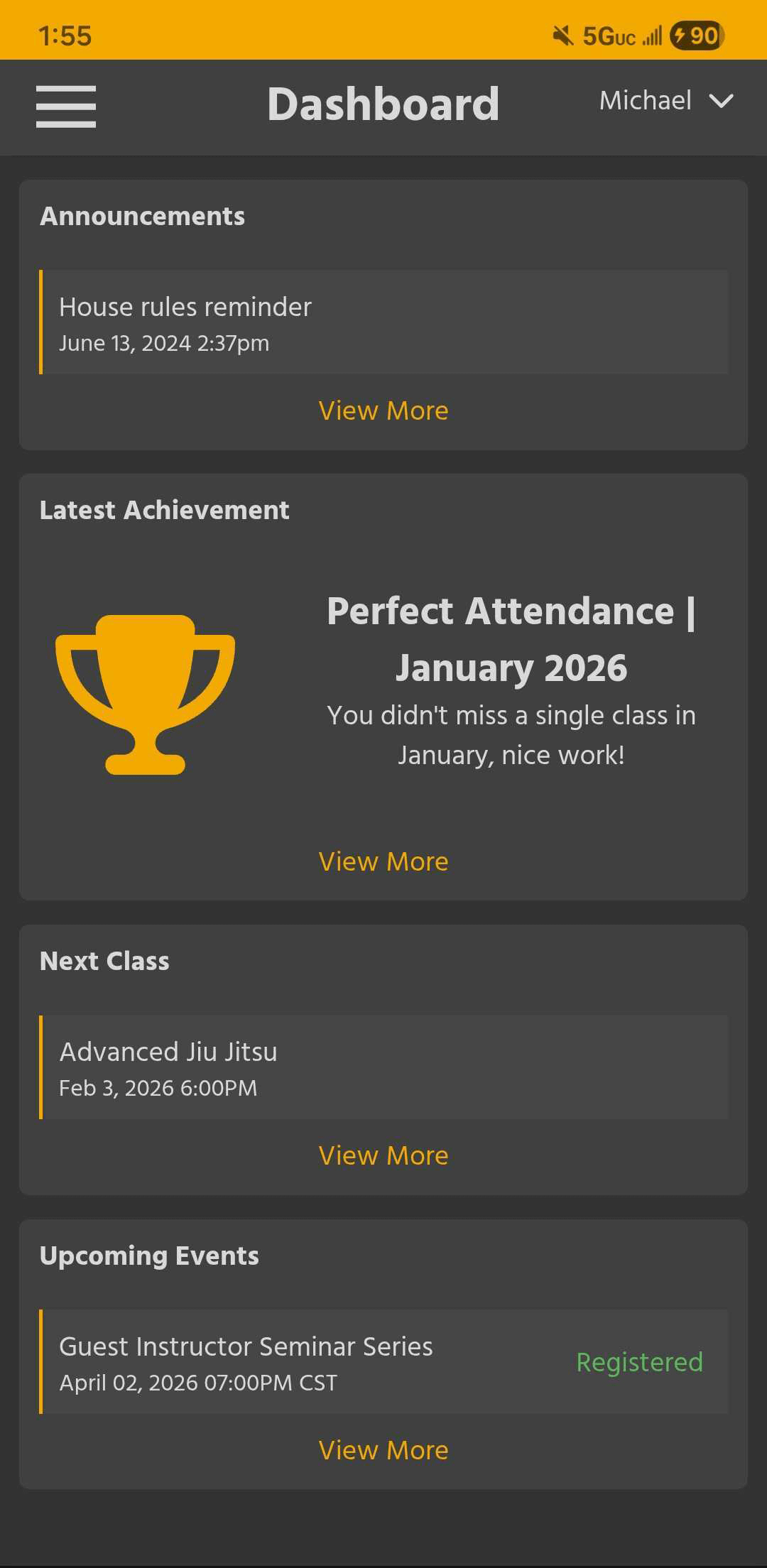View more under Next Class
This screenshot has width=767, height=1568.
coord(383,1156)
